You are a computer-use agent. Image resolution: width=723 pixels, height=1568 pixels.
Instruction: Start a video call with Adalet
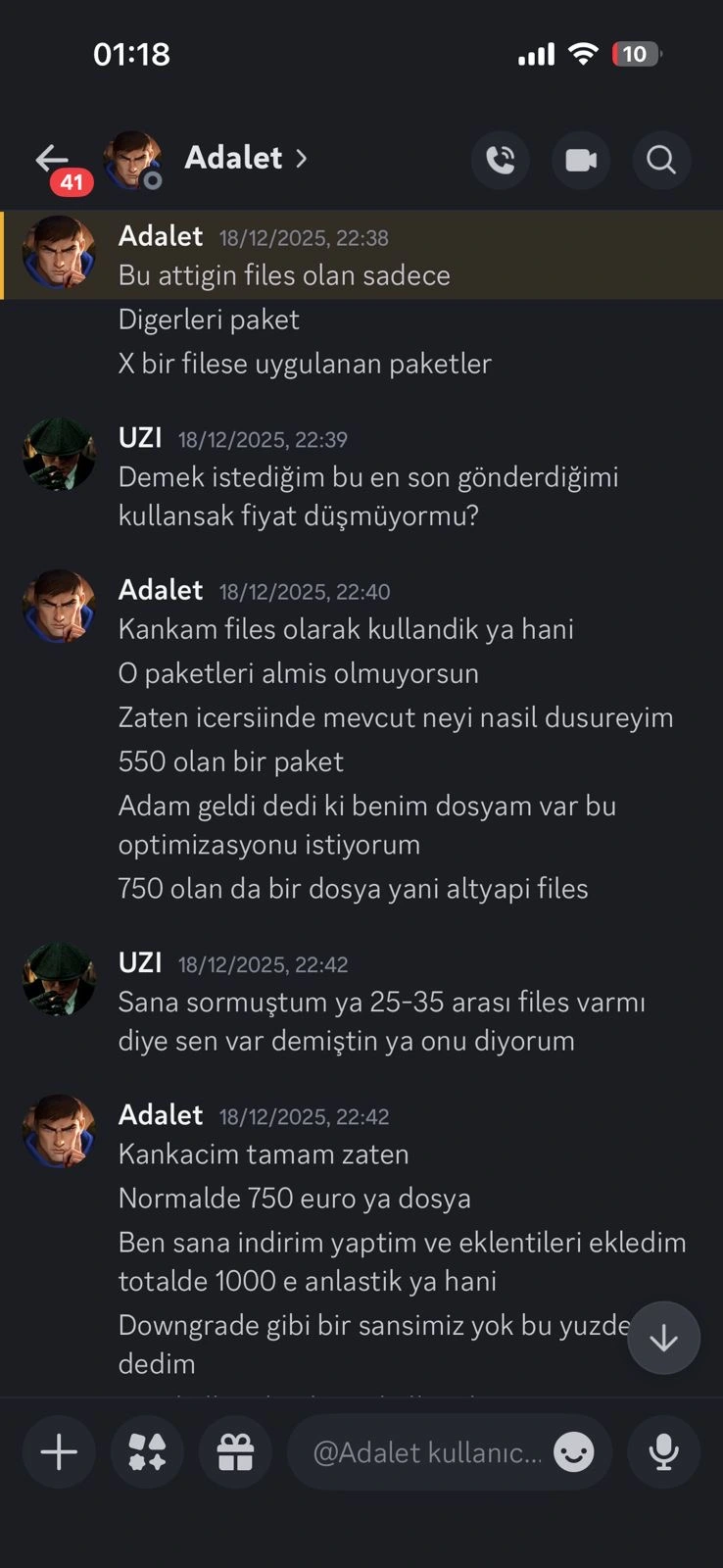point(581,160)
